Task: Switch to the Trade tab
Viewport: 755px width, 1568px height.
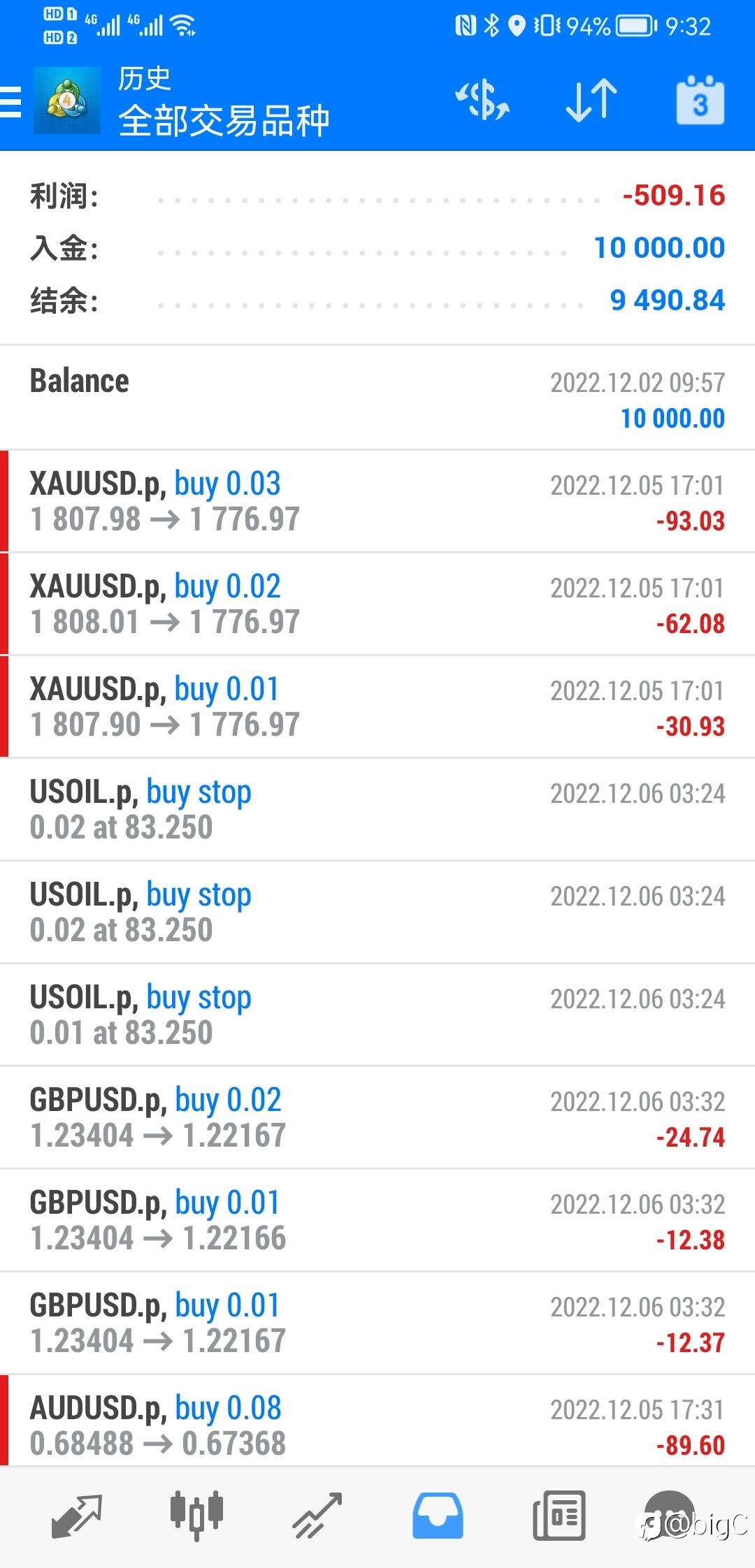Action: click(x=317, y=1516)
